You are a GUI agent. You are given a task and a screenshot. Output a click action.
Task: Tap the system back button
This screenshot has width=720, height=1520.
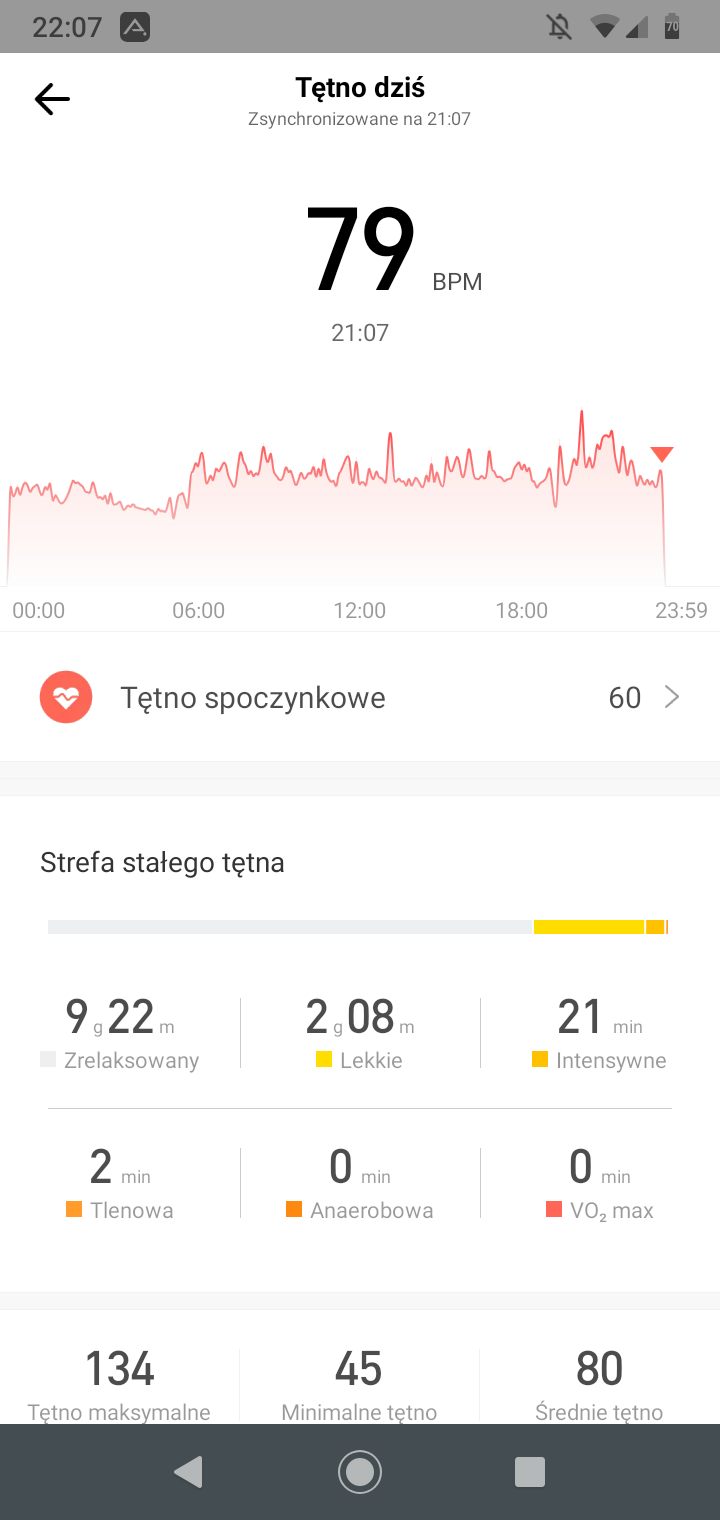(188, 1471)
